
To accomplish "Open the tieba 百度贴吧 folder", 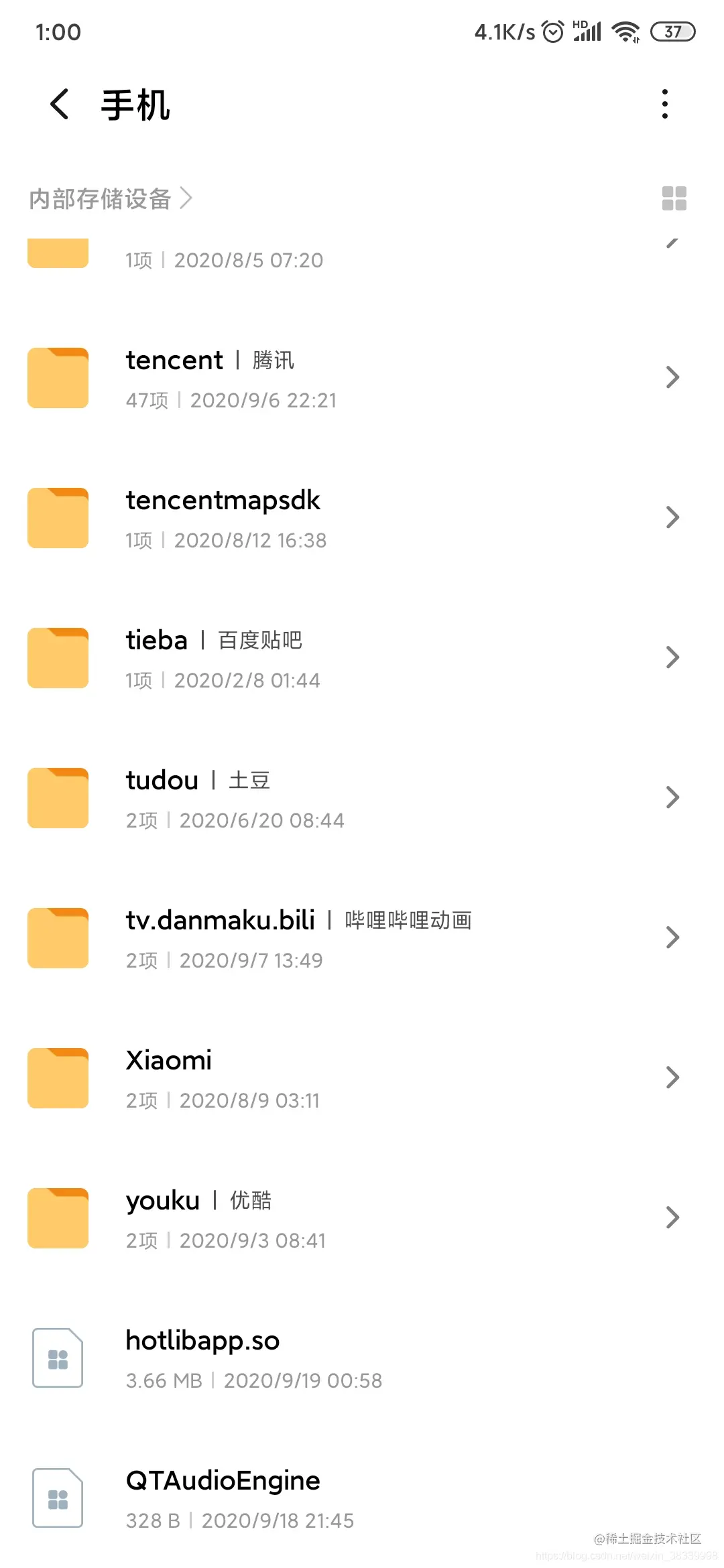I will pos(362,659).
